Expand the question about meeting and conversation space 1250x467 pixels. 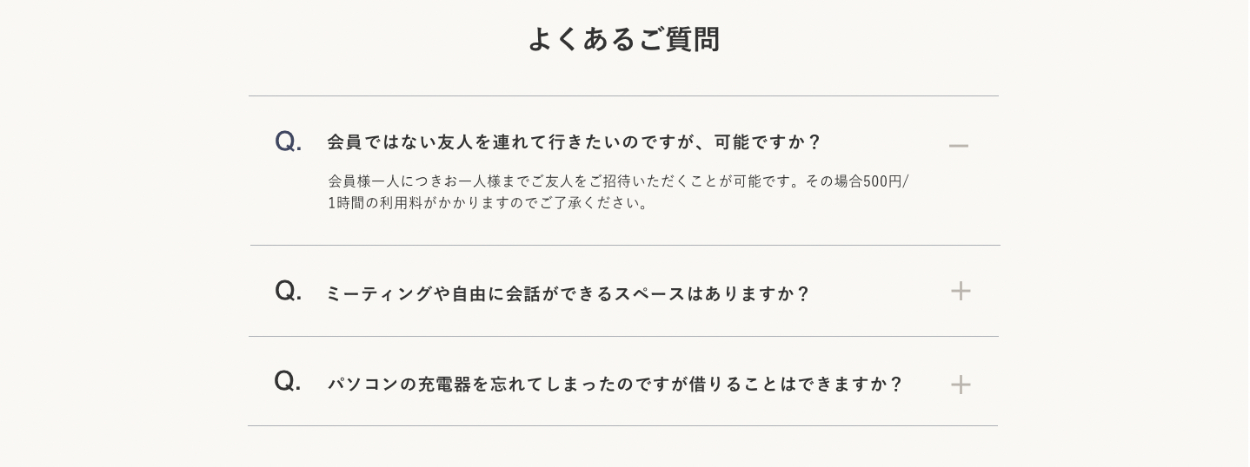pyautogui.click(x=960, y=291)
